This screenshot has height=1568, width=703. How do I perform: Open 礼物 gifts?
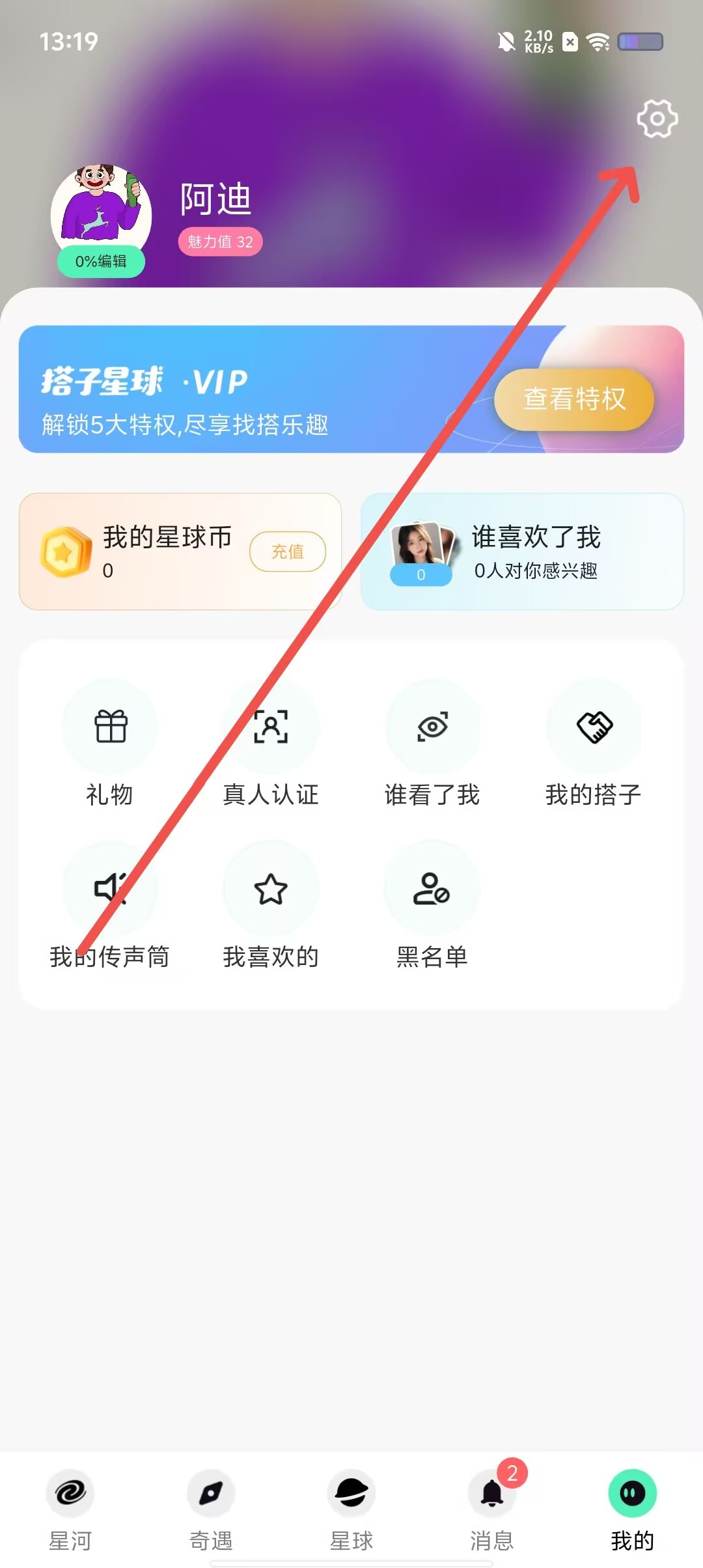(110, 744)
